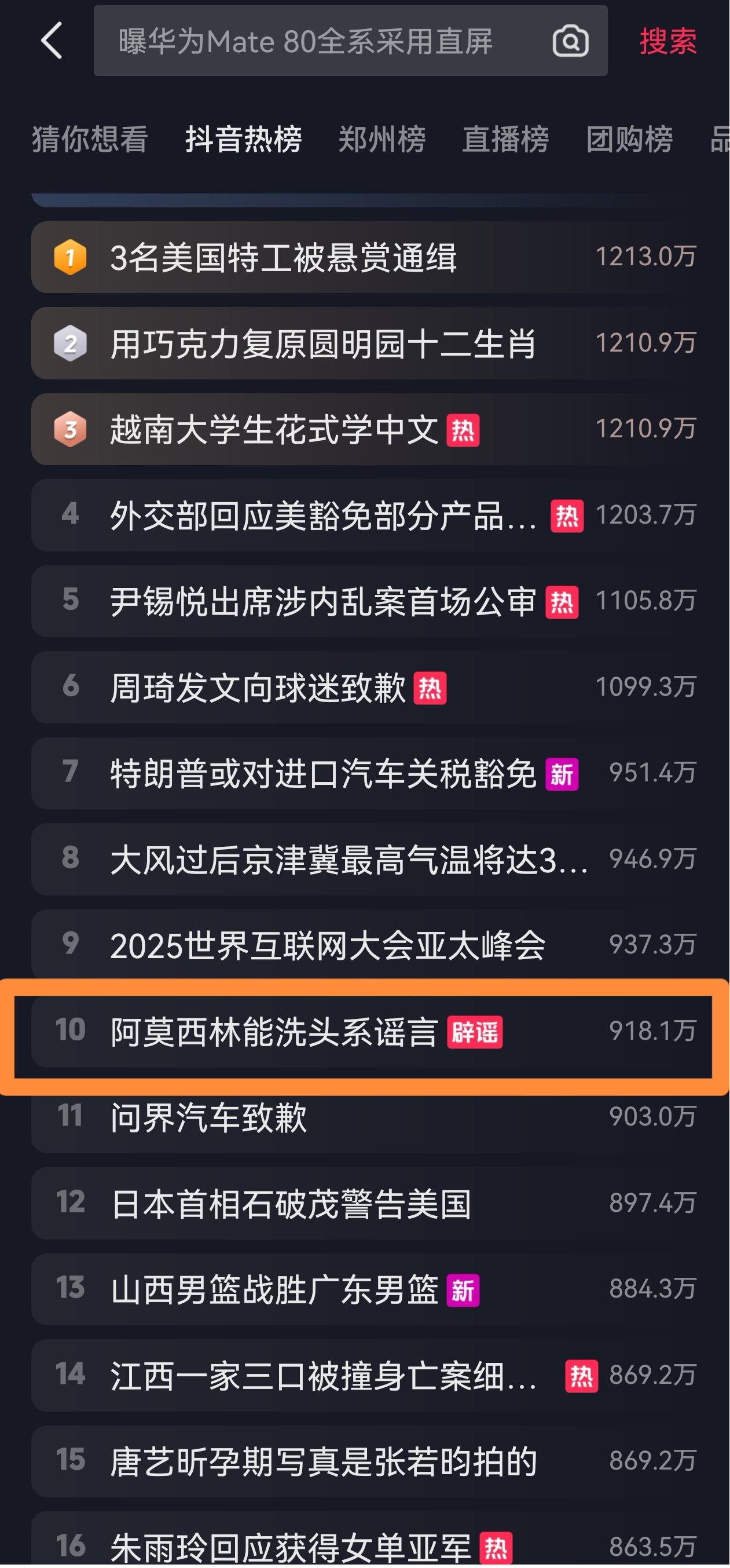
Task: Switch to the 郑州榜 tab
Action: tap(382, 139)
